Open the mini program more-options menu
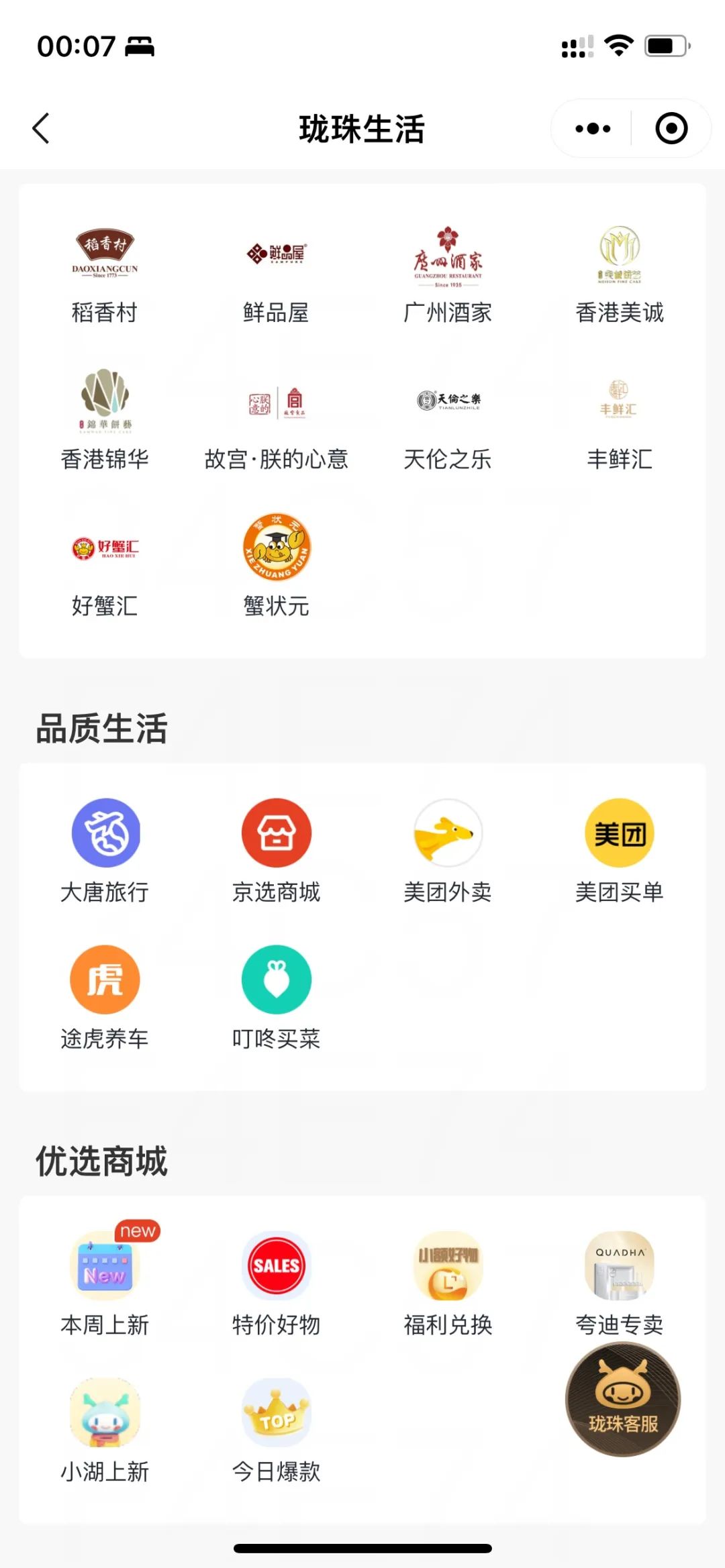The height and width of the screenshot is (1568, 725). [593, 128]
